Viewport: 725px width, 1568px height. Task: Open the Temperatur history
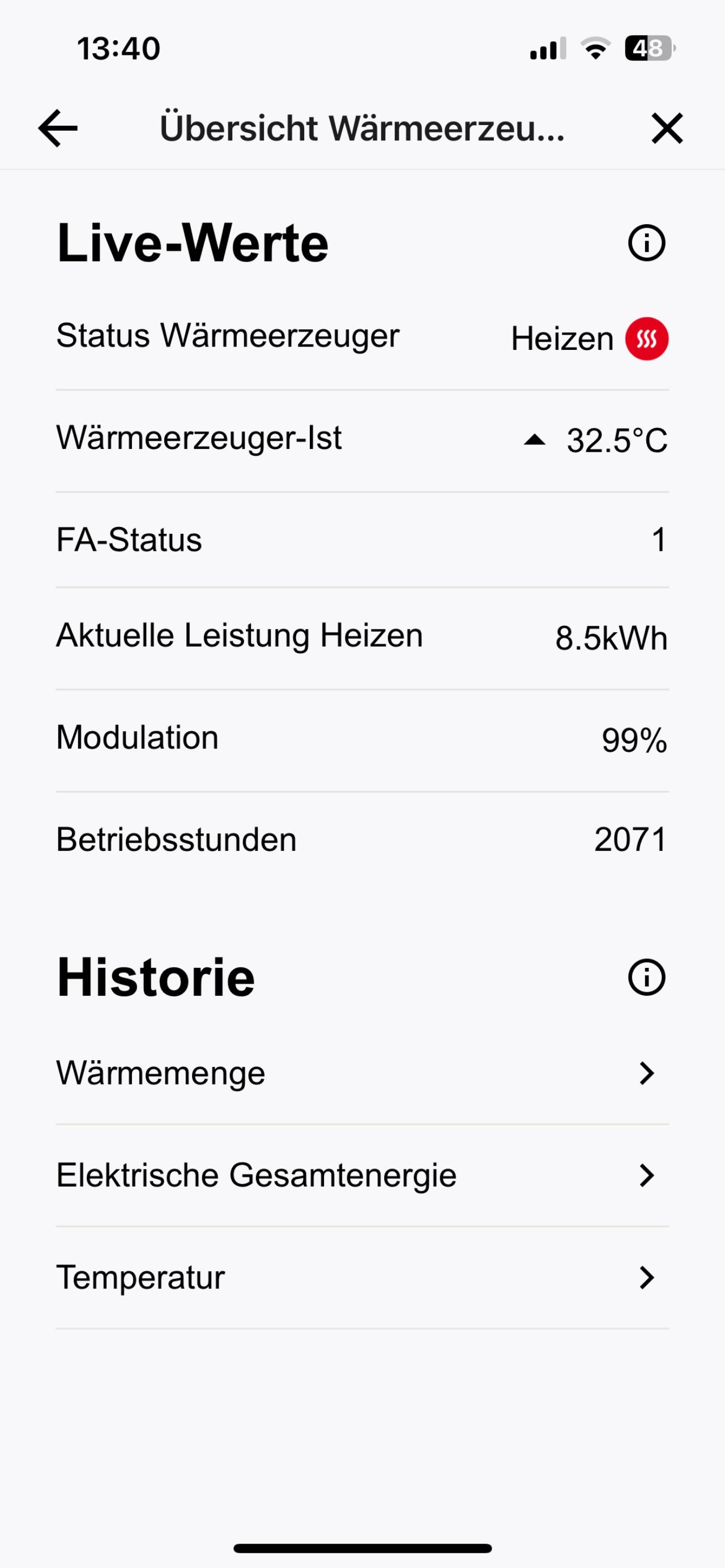(x=362, y=1278)
